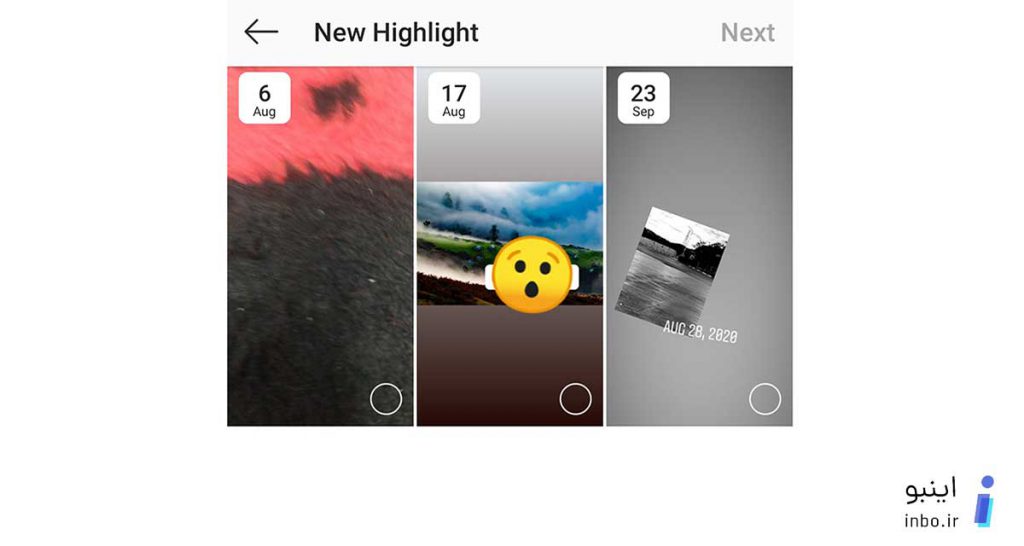Select the 17 Aug story circle
This screenshot has width=1024, height=546.
click(x=575, y=399)
